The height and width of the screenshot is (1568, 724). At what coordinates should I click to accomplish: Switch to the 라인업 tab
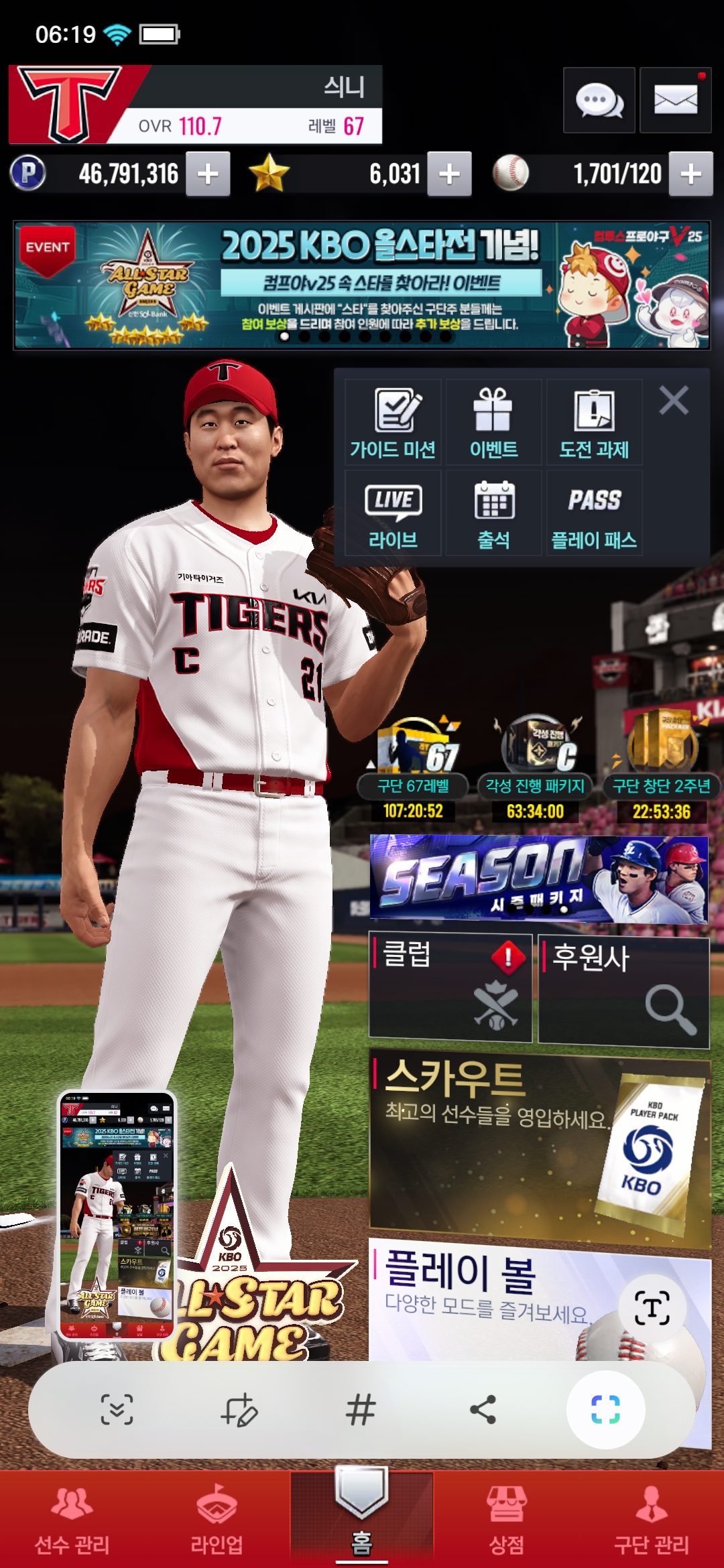tap(217, 1520)
